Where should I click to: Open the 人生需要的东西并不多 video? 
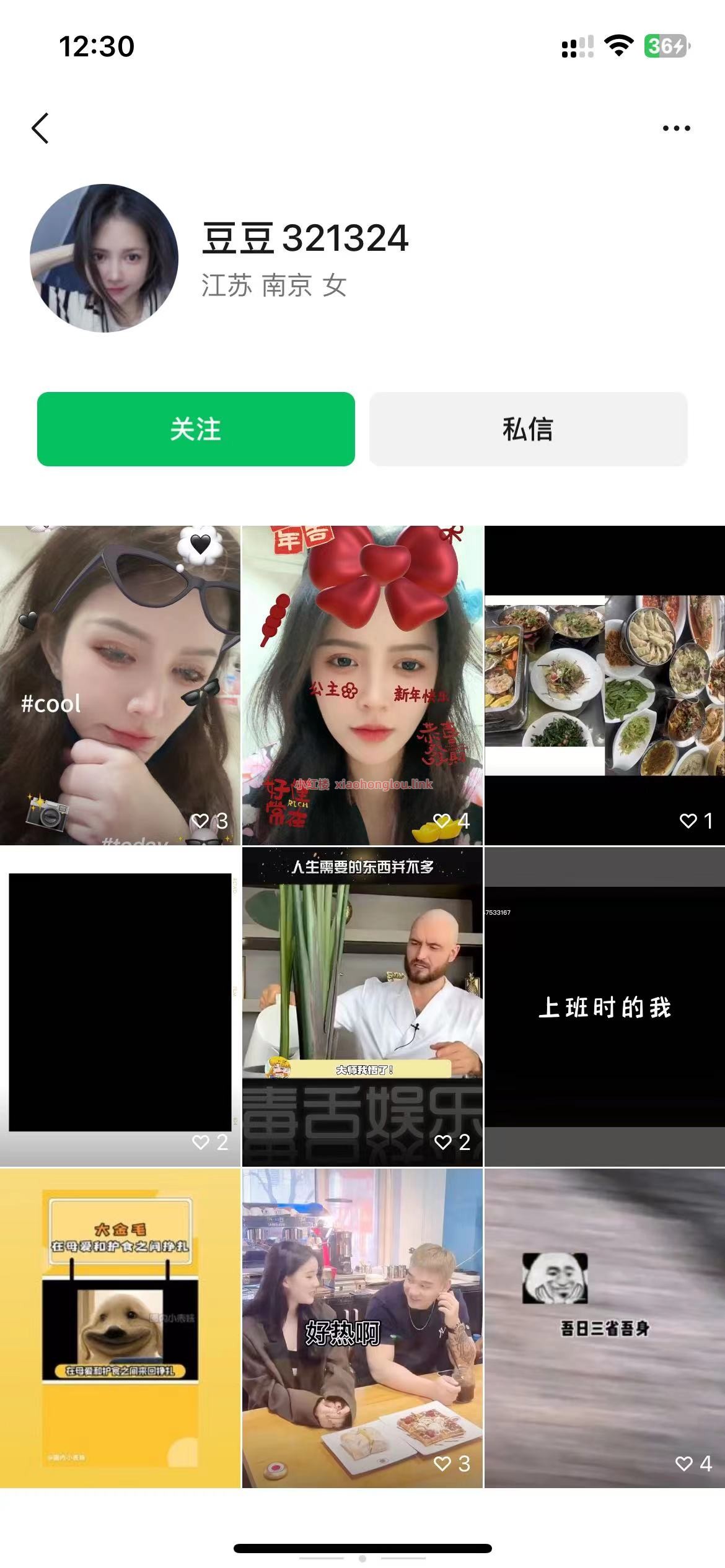click(362, 1006)
